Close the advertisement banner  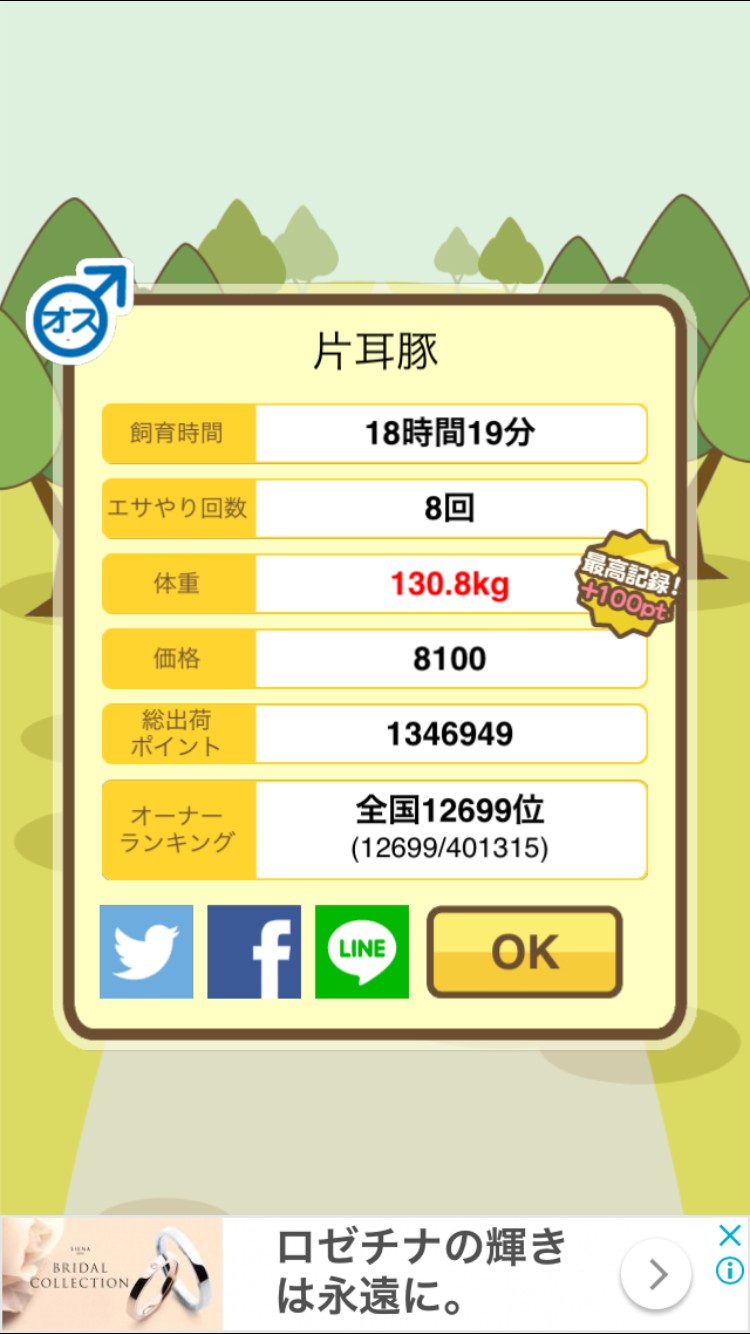click(x=730, y=1235)
